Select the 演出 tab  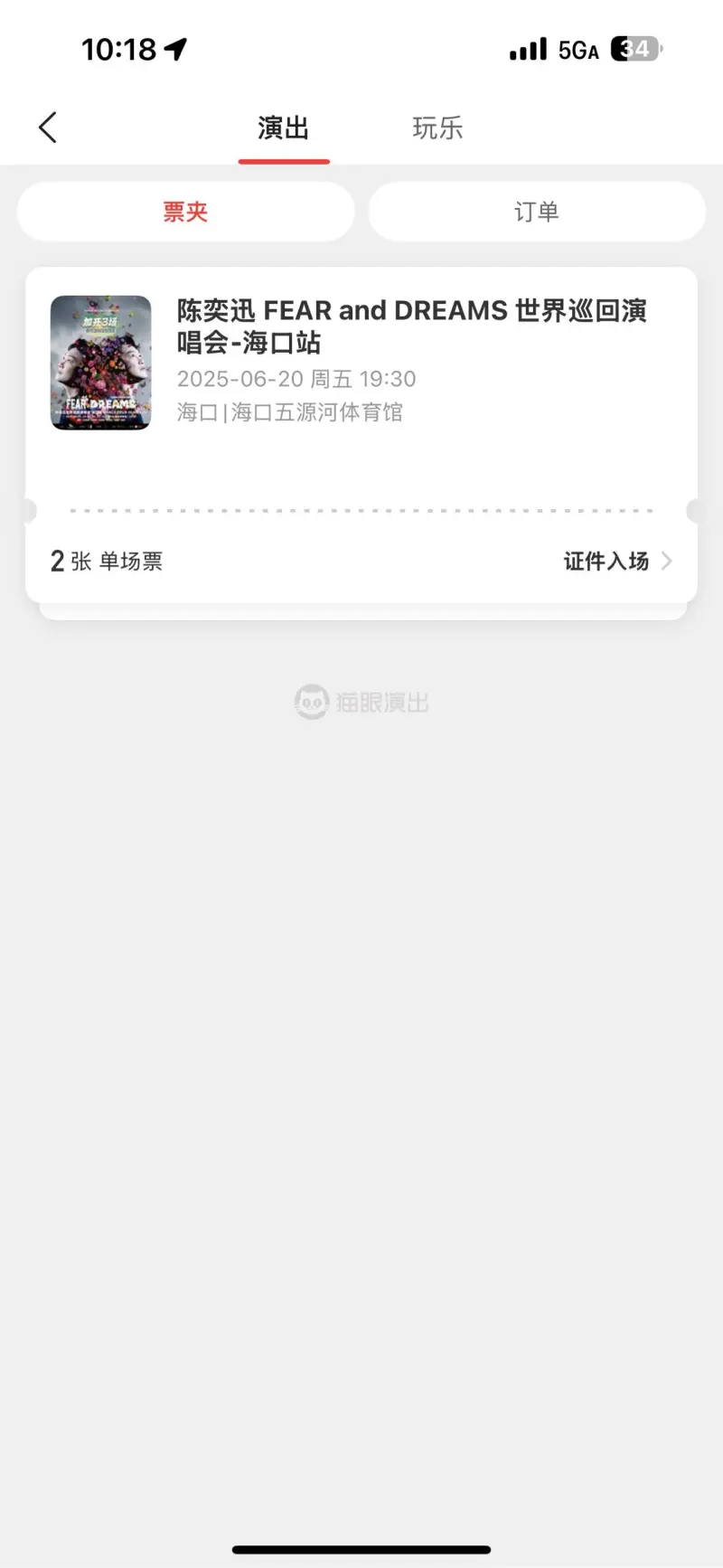(284, 128)
